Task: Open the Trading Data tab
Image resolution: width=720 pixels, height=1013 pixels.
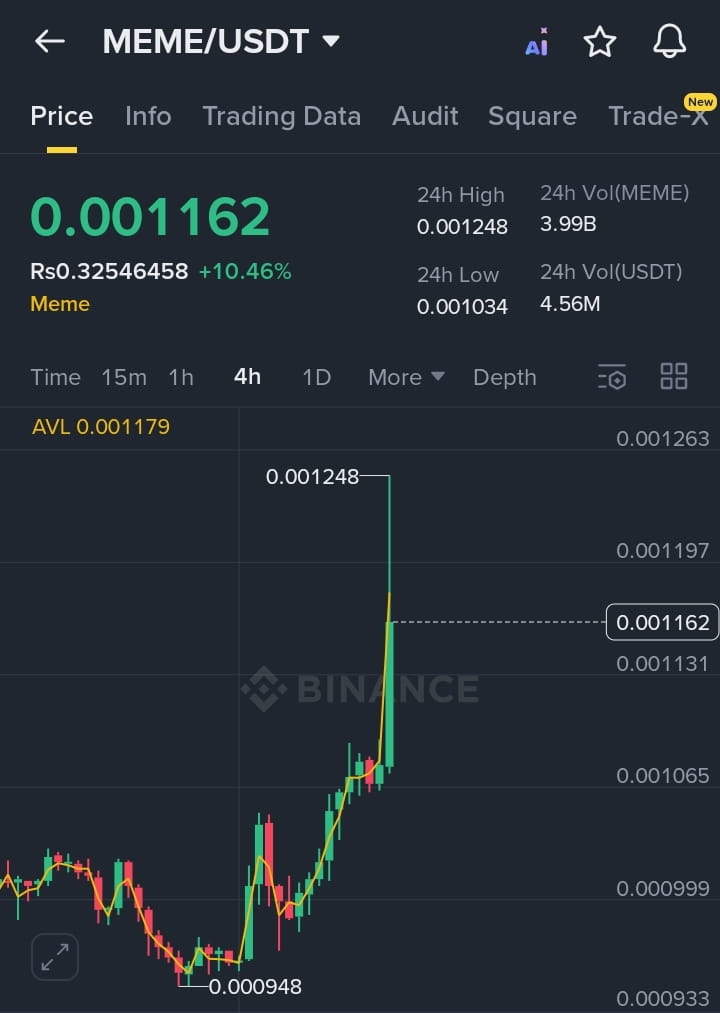Action: click(x=281, y=116)
